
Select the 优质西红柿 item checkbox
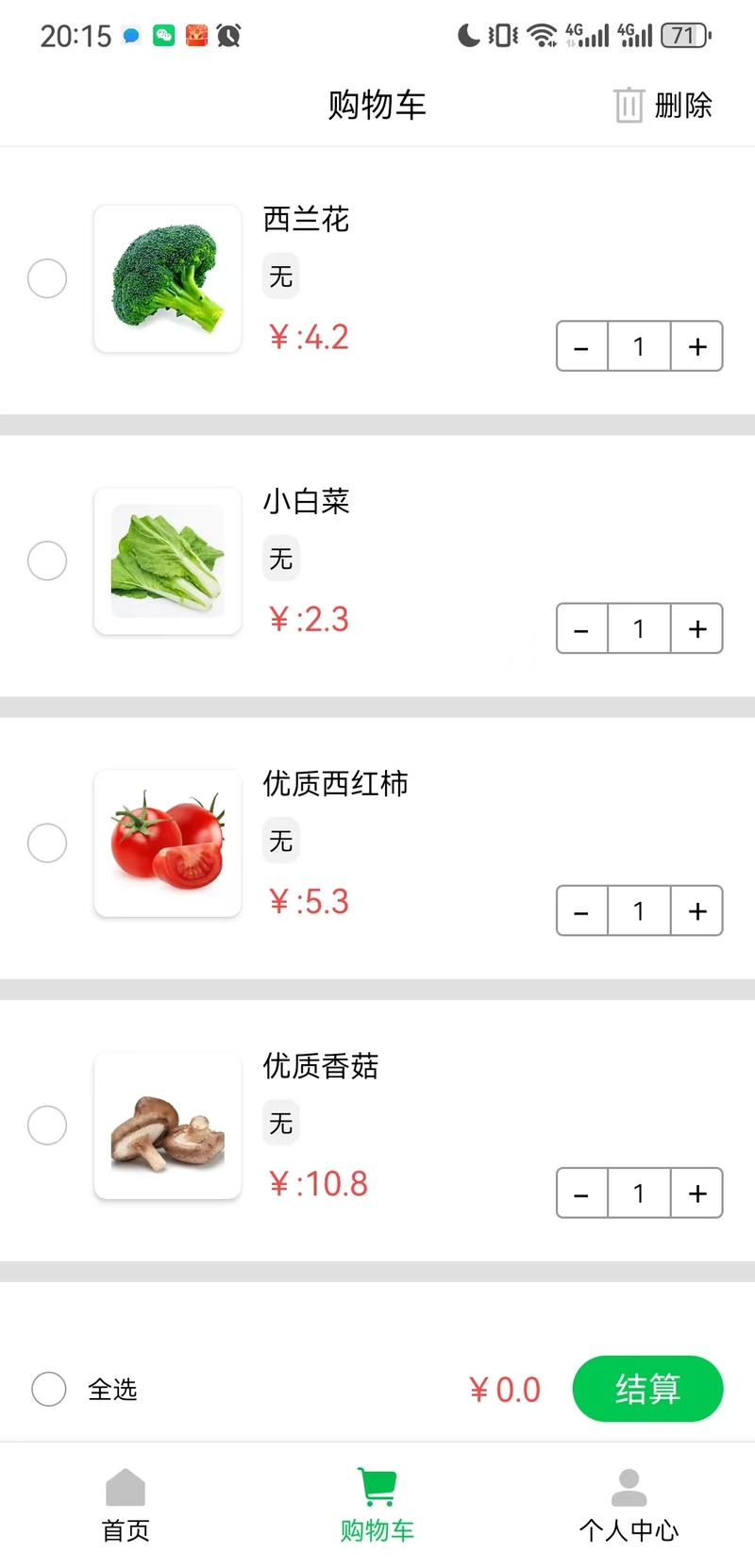[47, 842]
